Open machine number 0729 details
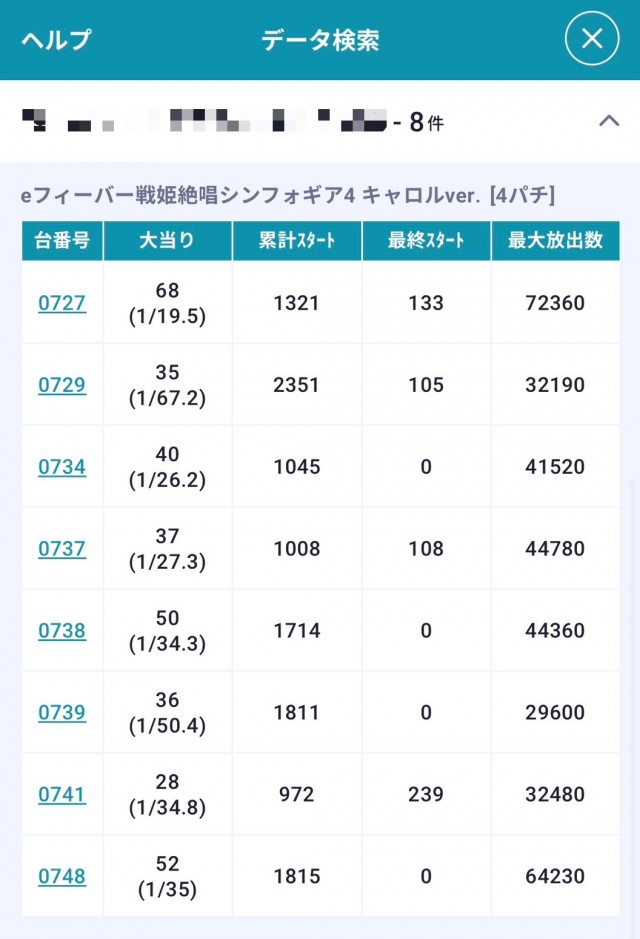Viewport: 640px width, 939px height. (62, 384)
